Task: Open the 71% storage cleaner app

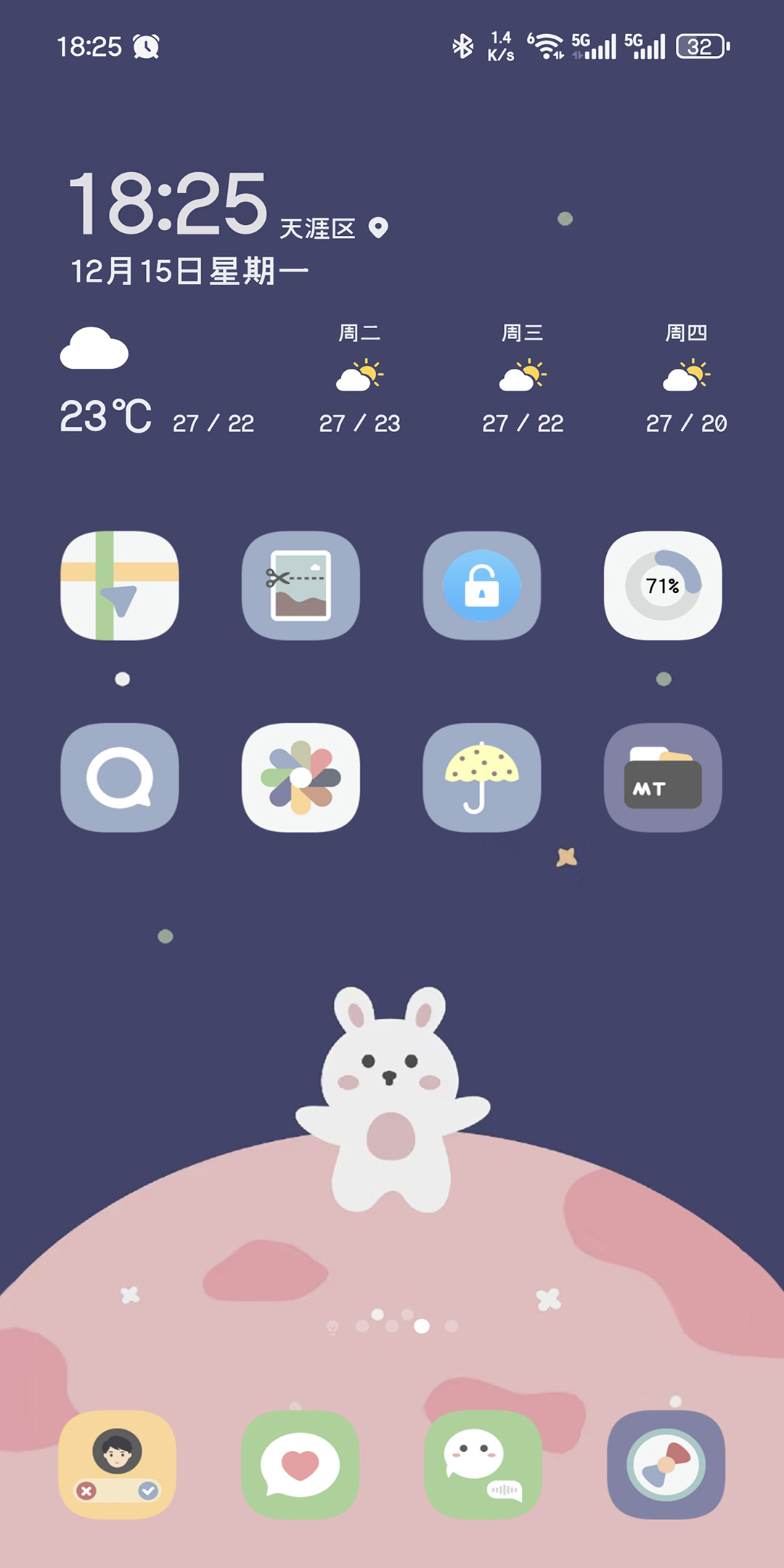Action: [663, 586]
